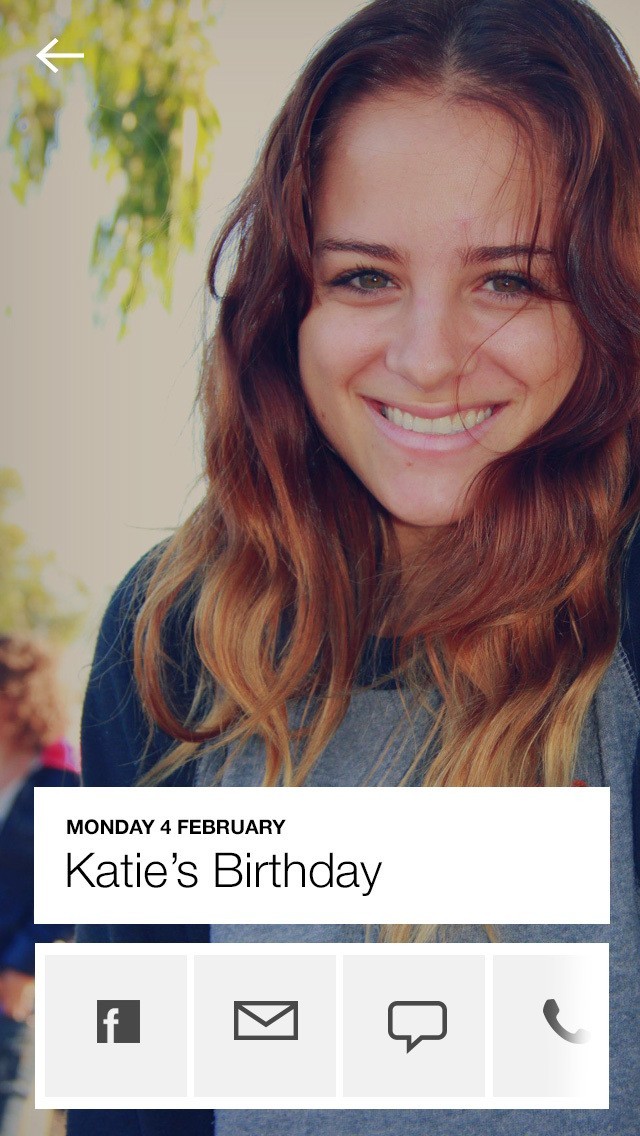This screenshot has height=1136, width=640.
Task: Post birthday wishes via Facebook button
Action: tap(117, 1024)
